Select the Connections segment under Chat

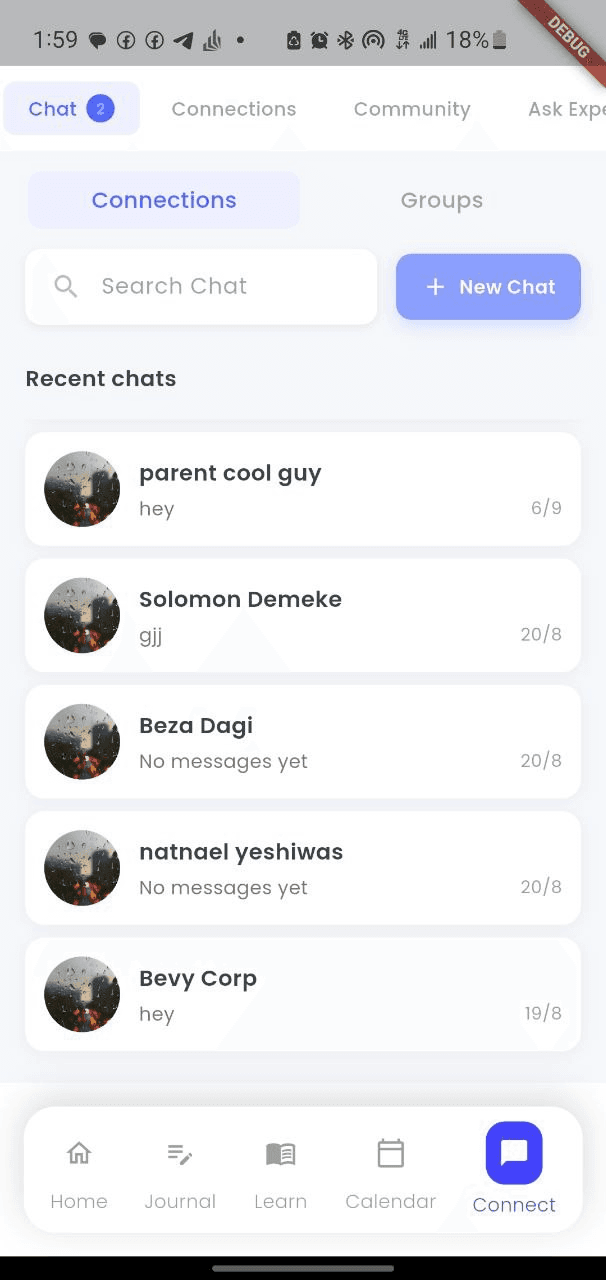tap(164, 200)
